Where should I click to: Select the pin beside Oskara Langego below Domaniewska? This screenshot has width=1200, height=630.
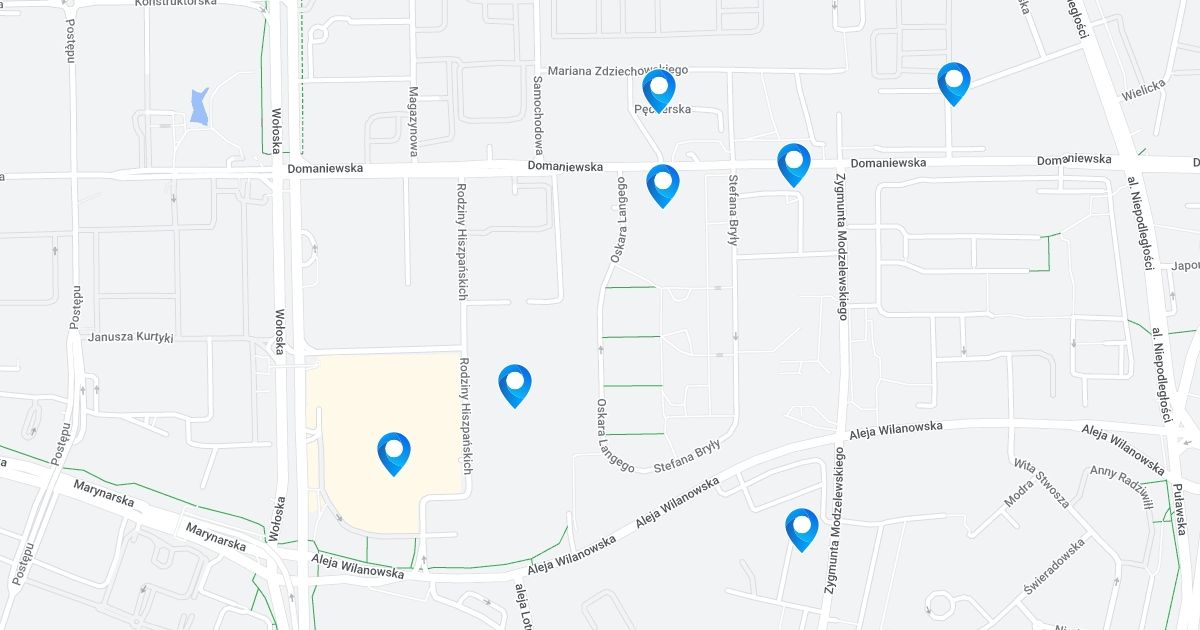tap(663, 186)
